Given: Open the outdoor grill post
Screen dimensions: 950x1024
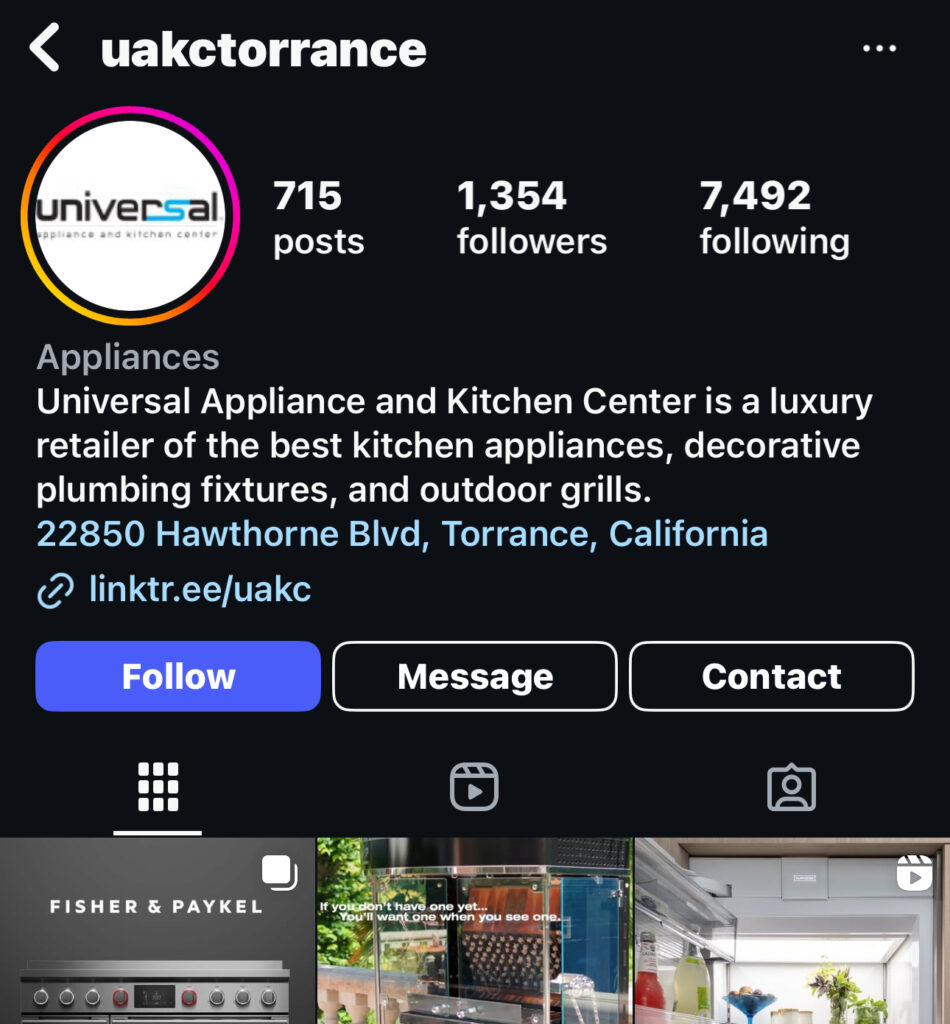Looking at the screenshot, I should tap(474, 931).
